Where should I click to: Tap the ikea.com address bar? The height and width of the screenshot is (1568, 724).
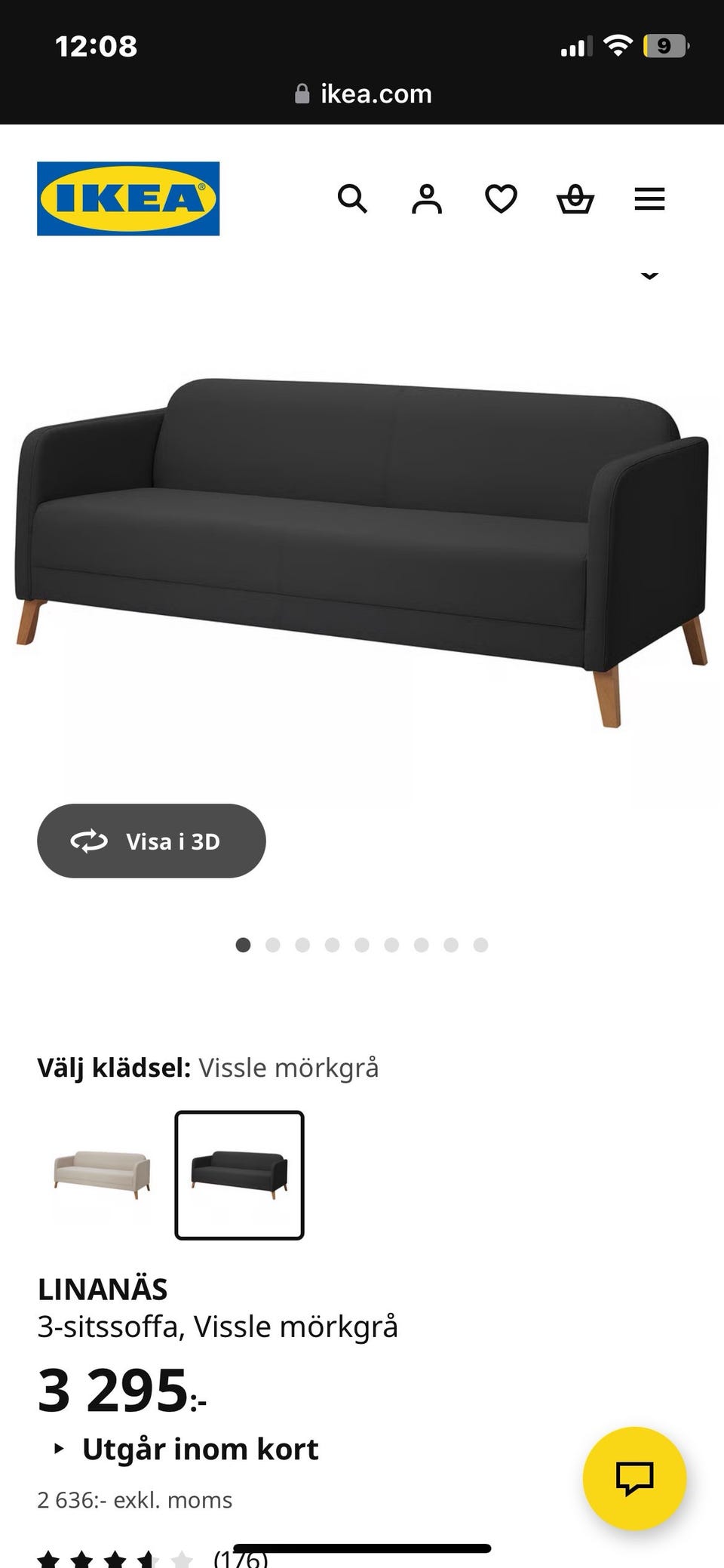(362, 94)
